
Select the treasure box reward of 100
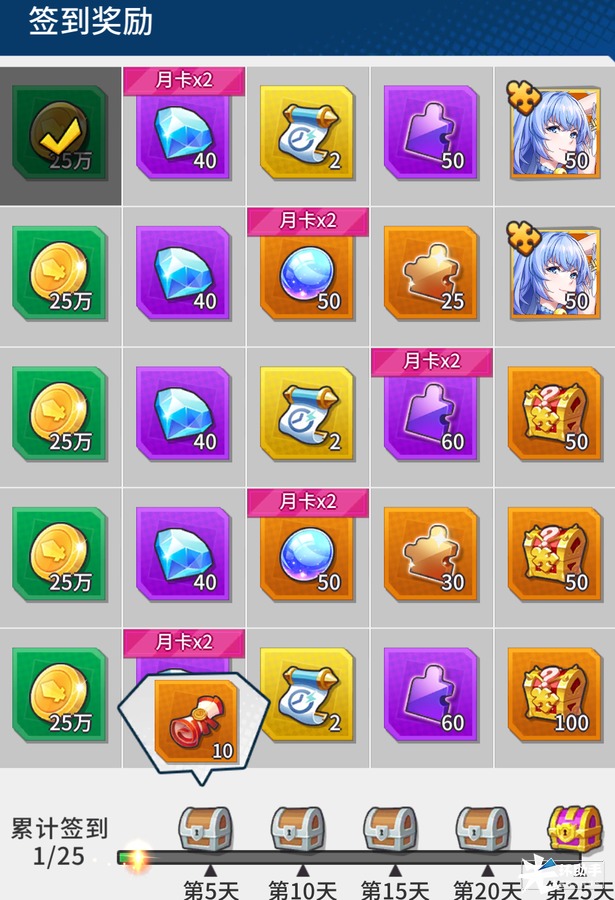(x=555, y=694)
